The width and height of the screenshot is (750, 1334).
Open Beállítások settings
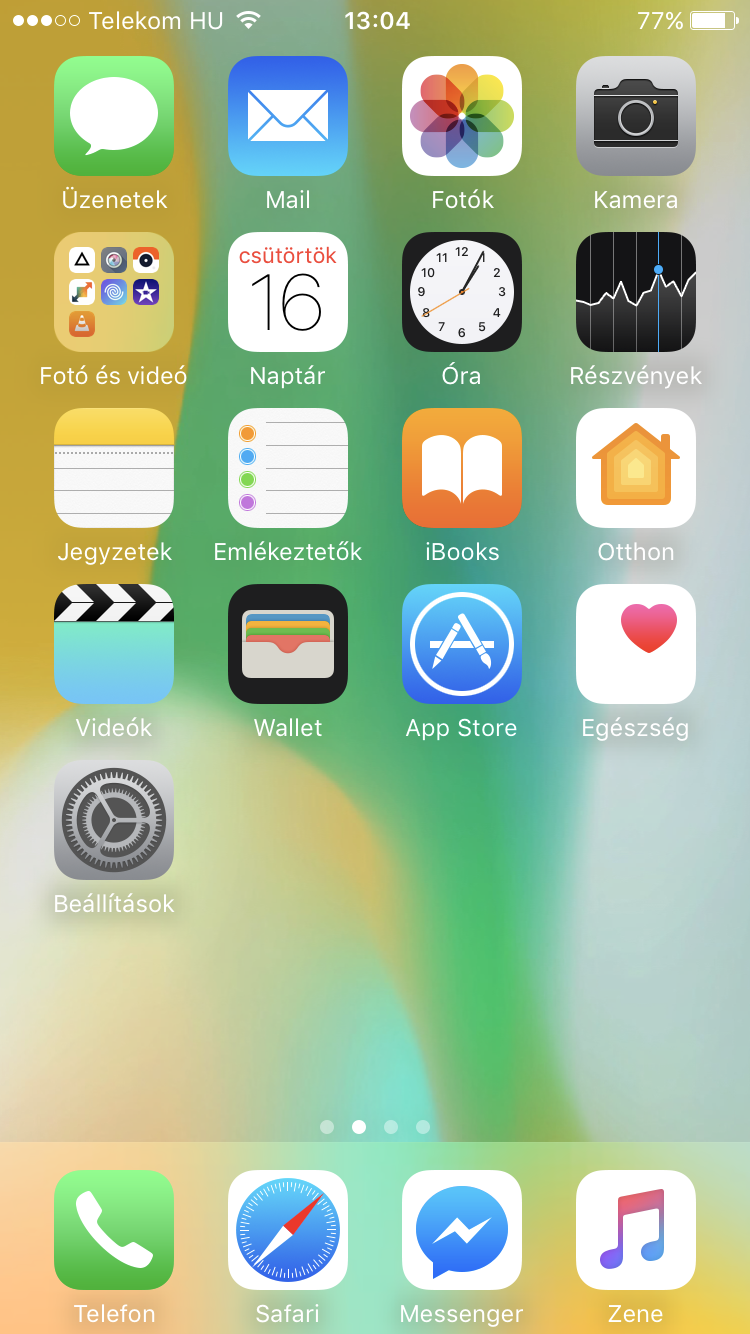click(114, 820)
